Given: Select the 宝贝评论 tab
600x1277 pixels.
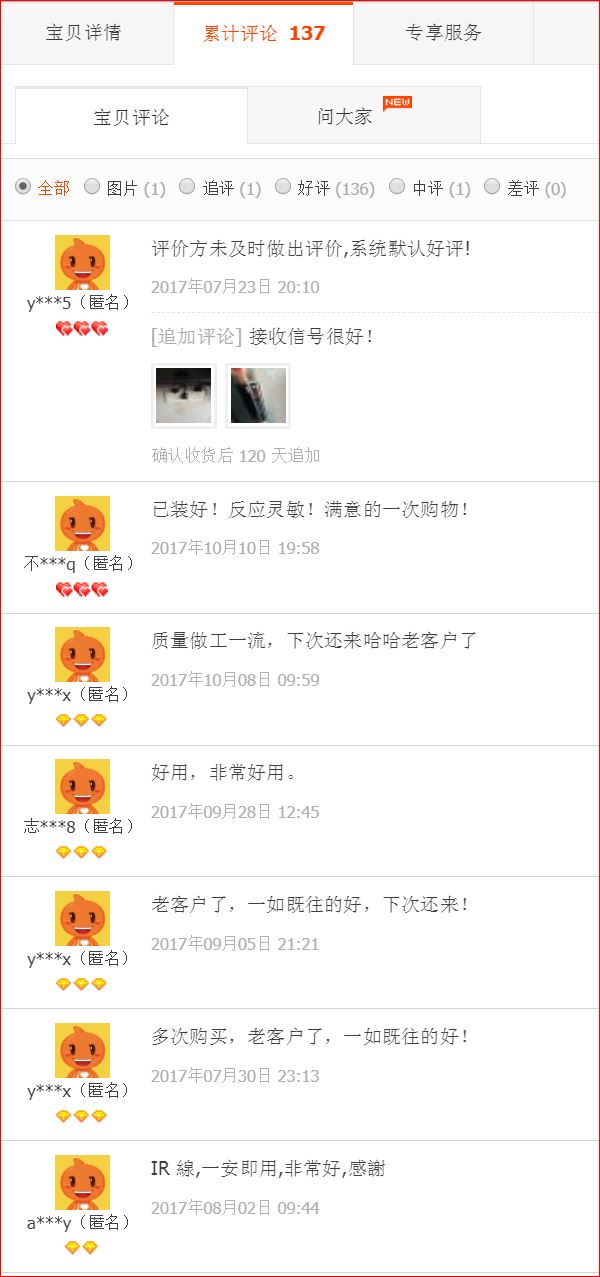Looking at the screenshot, I should tap(131, 117).
